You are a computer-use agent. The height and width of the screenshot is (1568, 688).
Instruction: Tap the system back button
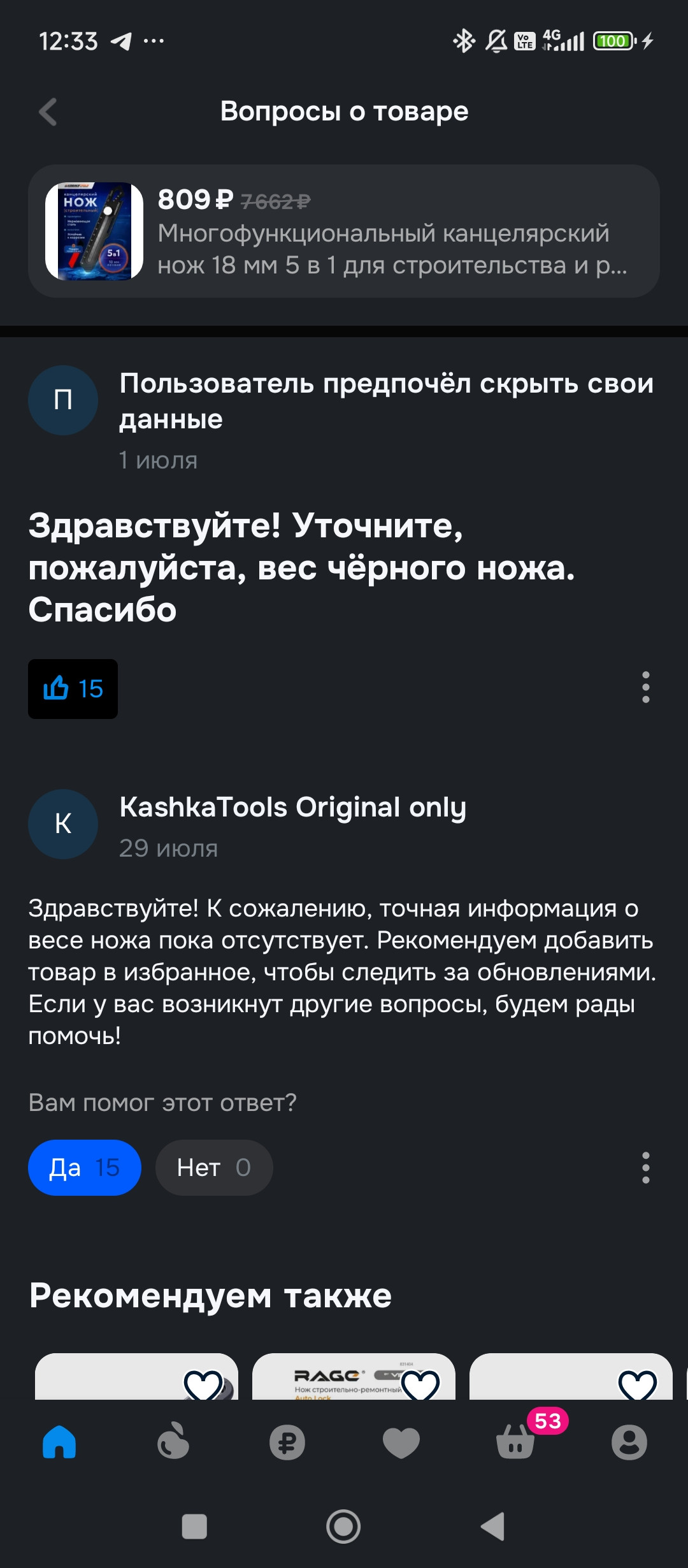(492, 1527)
